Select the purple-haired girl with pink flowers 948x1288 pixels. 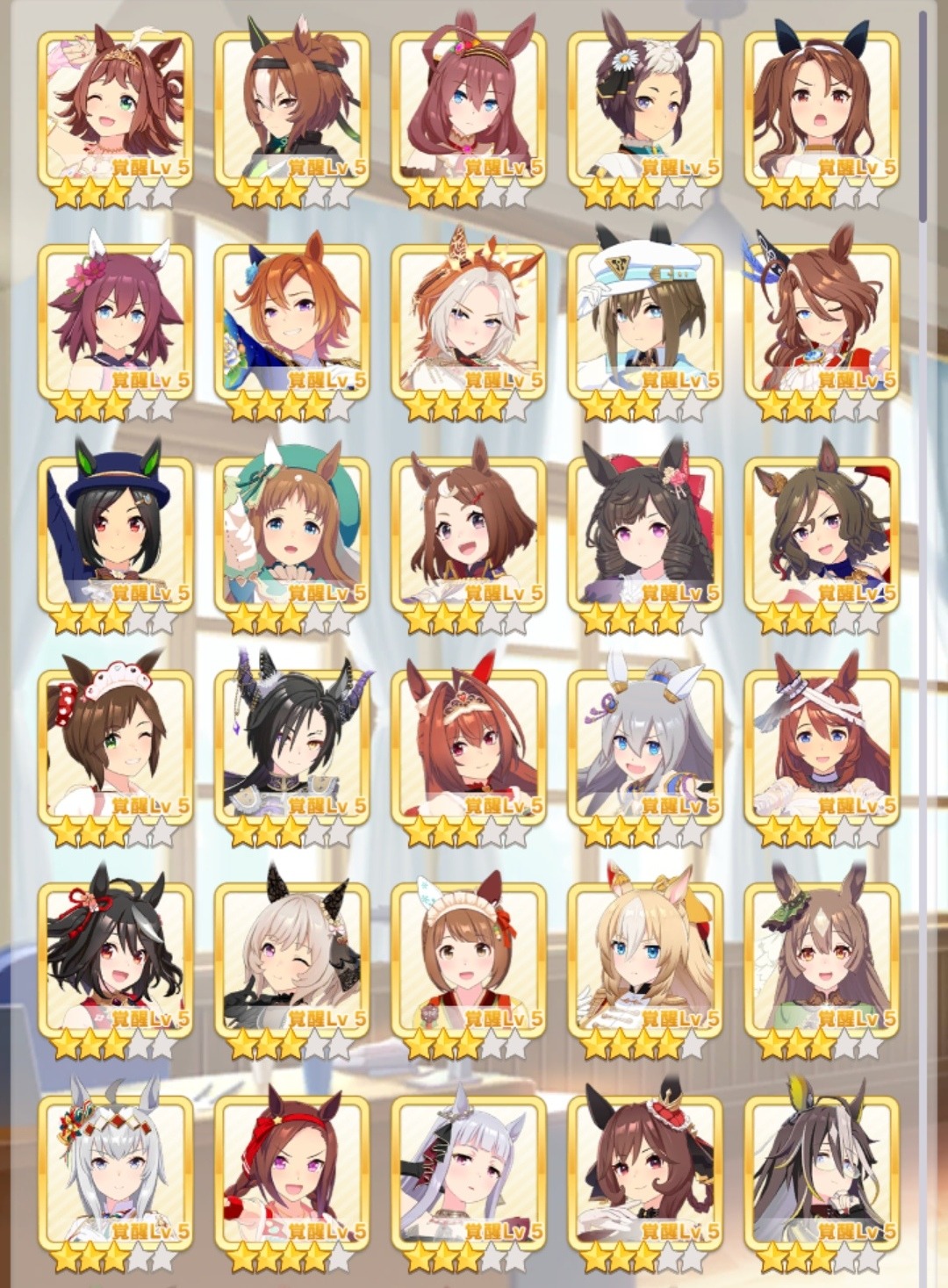(115, 322)
